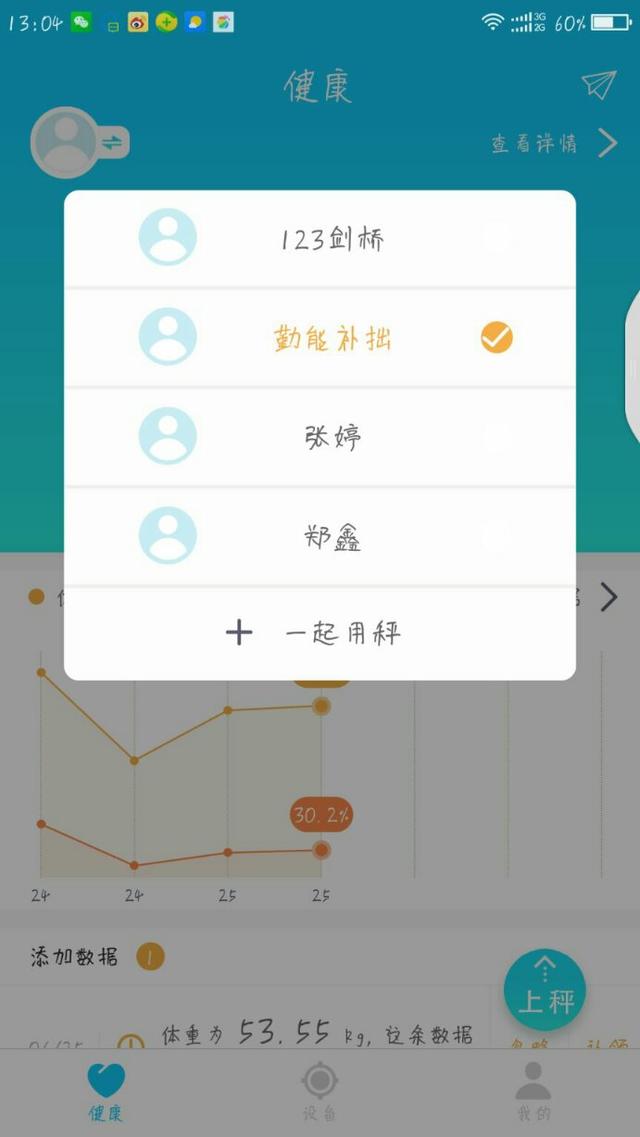Tap the avatar switch-user button
Viewport: 640px width, 1137px height.
point(80,142)
